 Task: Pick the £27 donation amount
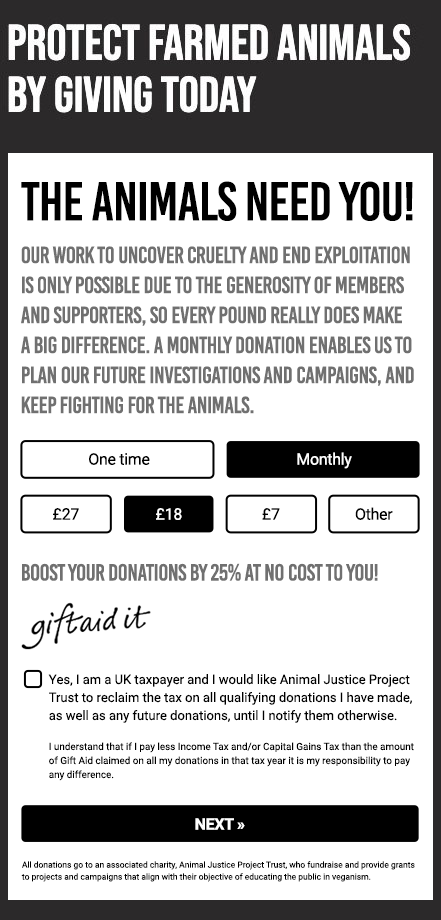[66, 514]
